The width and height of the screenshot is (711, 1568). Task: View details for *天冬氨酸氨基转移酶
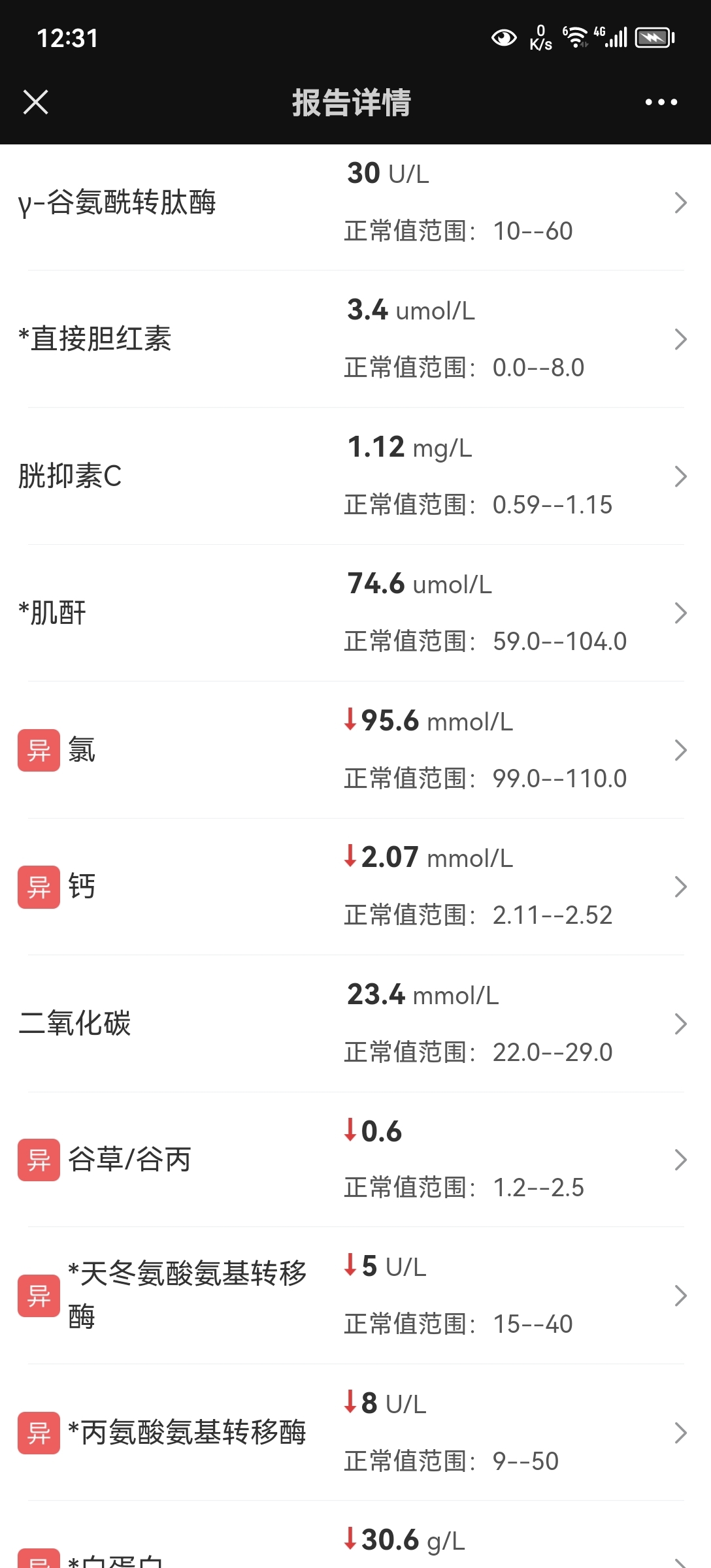click(355, 1296)
